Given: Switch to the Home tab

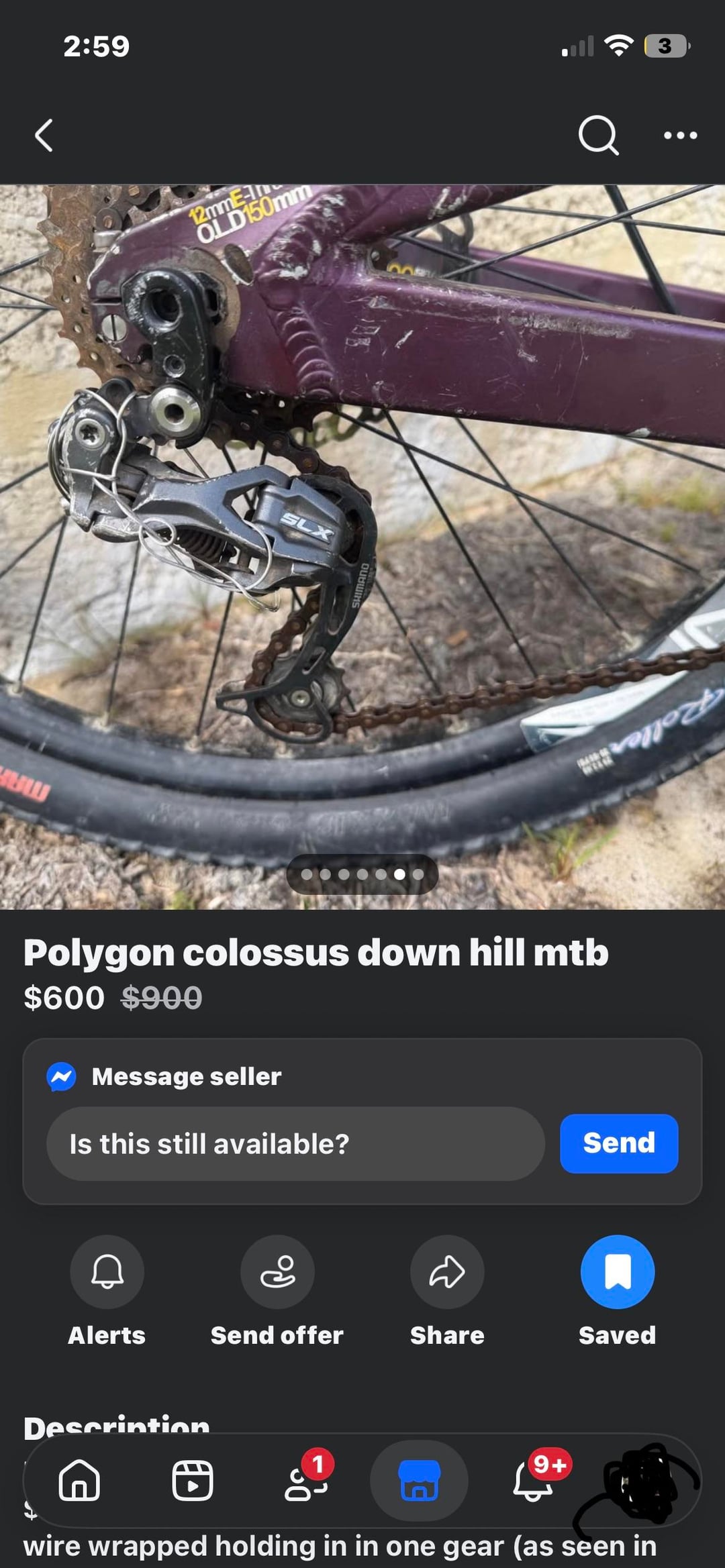Looking at the screenshot, I should (x=79, y=1481).
